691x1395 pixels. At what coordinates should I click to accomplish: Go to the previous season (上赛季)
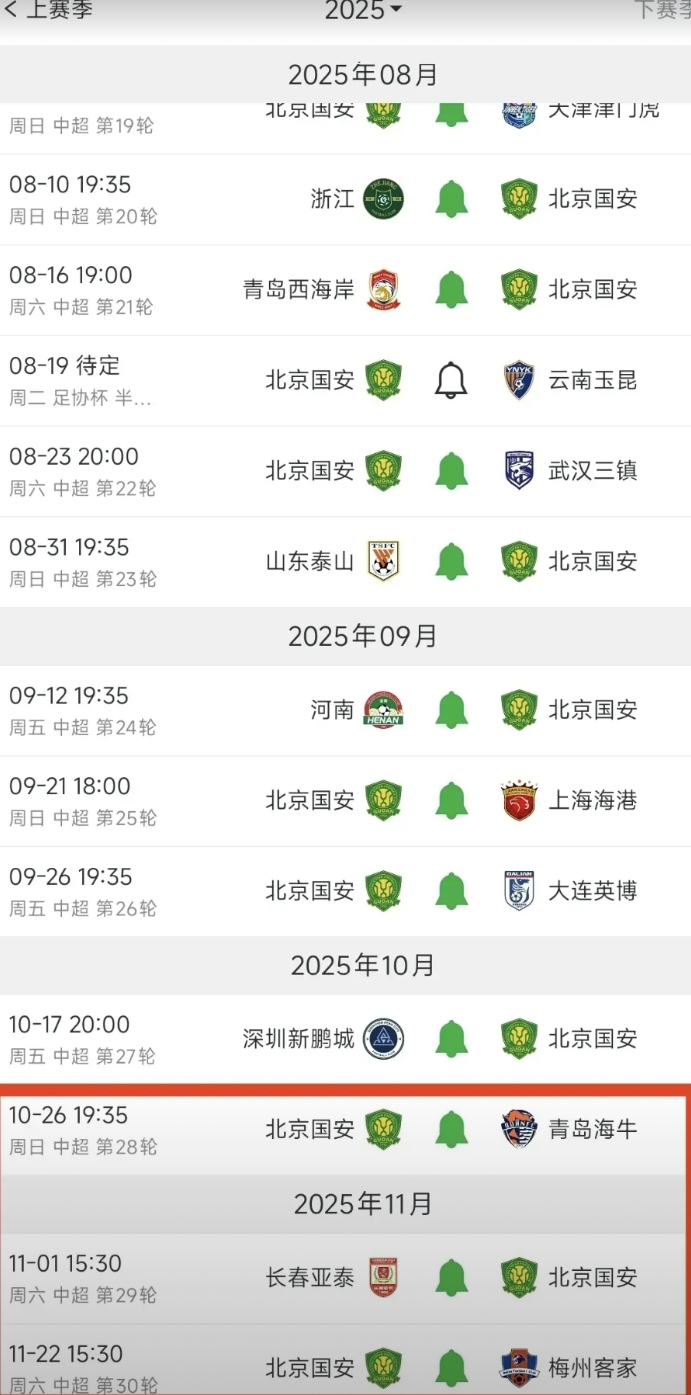[x=49, y=11]
